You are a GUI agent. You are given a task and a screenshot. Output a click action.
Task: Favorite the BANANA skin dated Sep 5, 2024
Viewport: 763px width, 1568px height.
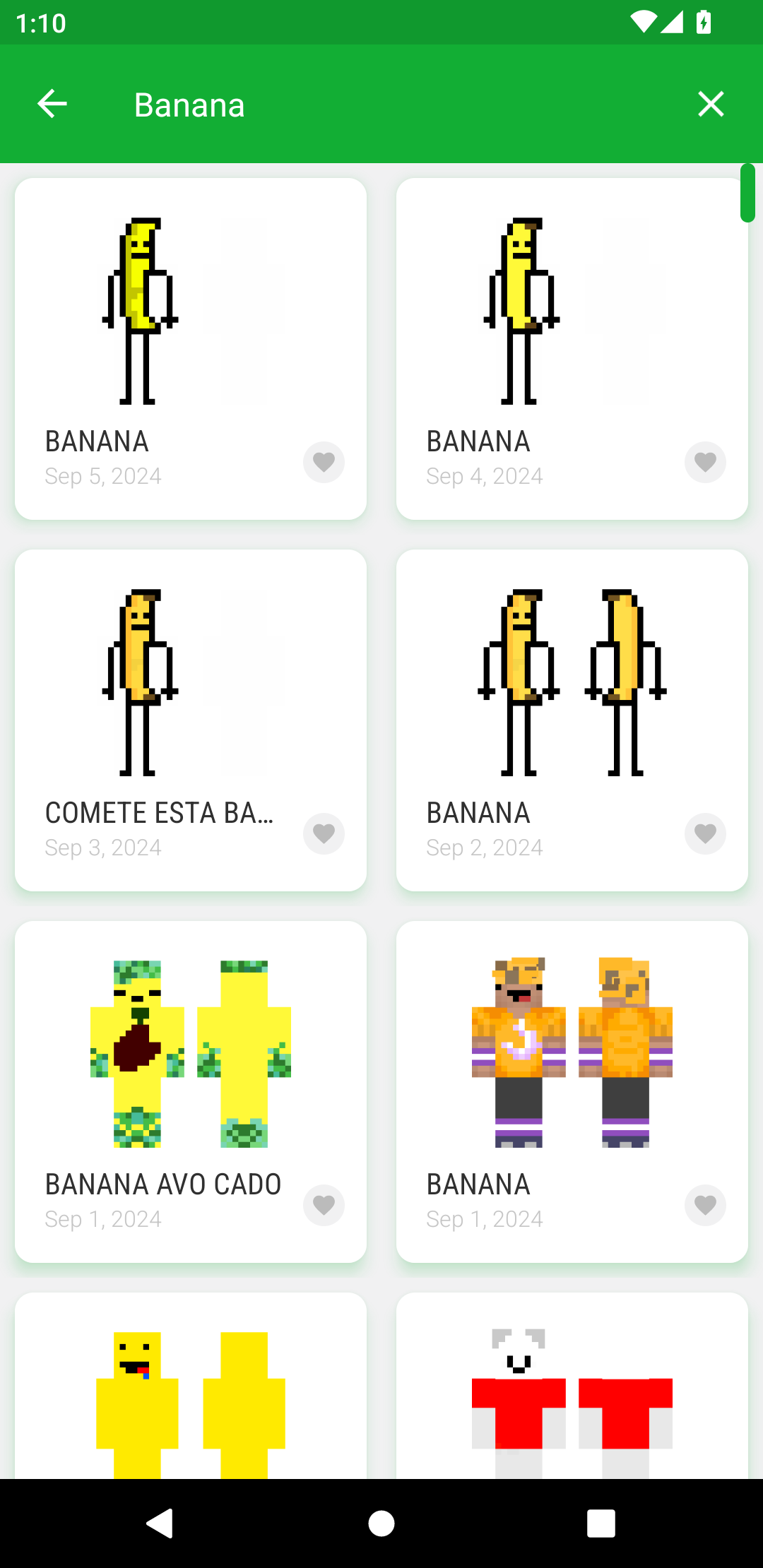(x=324, y=463)
